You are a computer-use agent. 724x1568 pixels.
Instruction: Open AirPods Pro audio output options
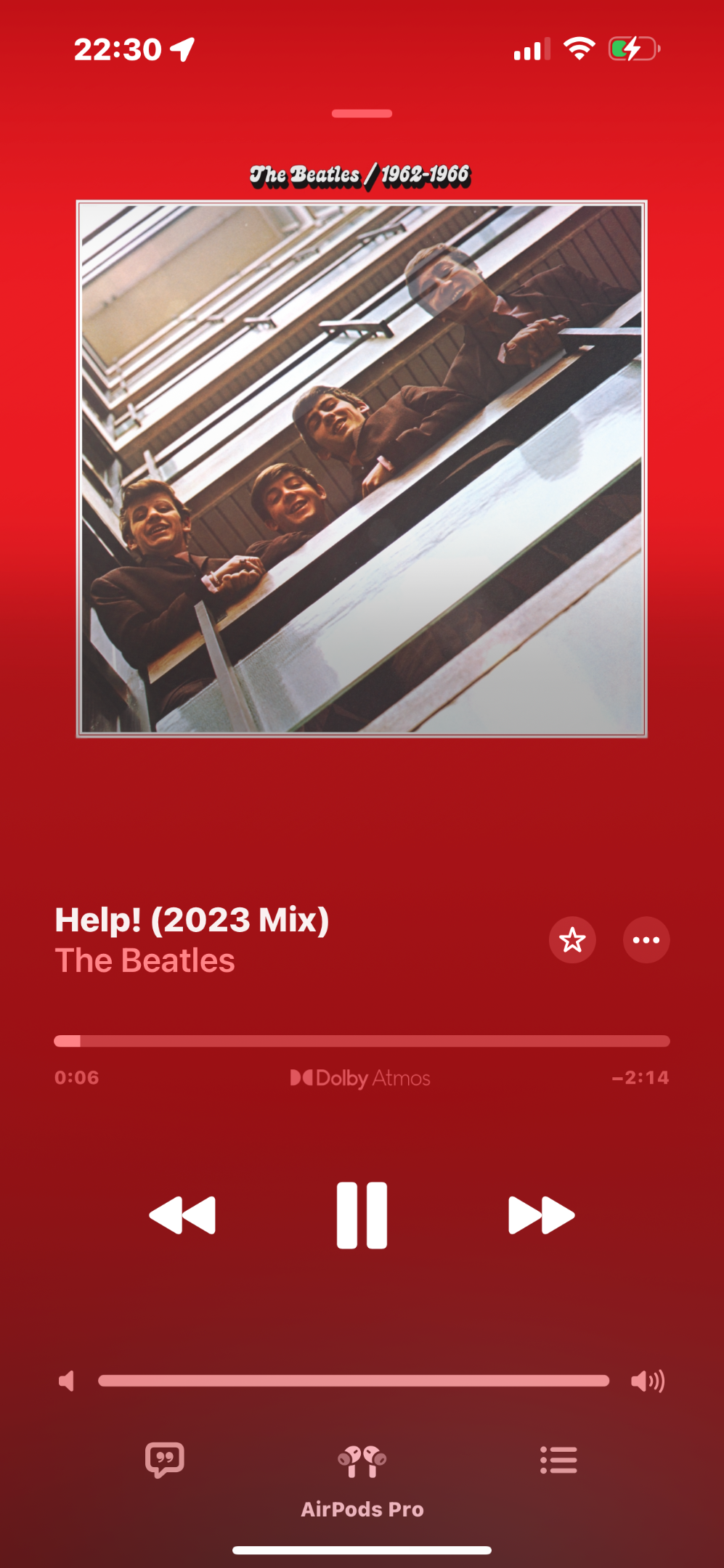coord(362,1481)
